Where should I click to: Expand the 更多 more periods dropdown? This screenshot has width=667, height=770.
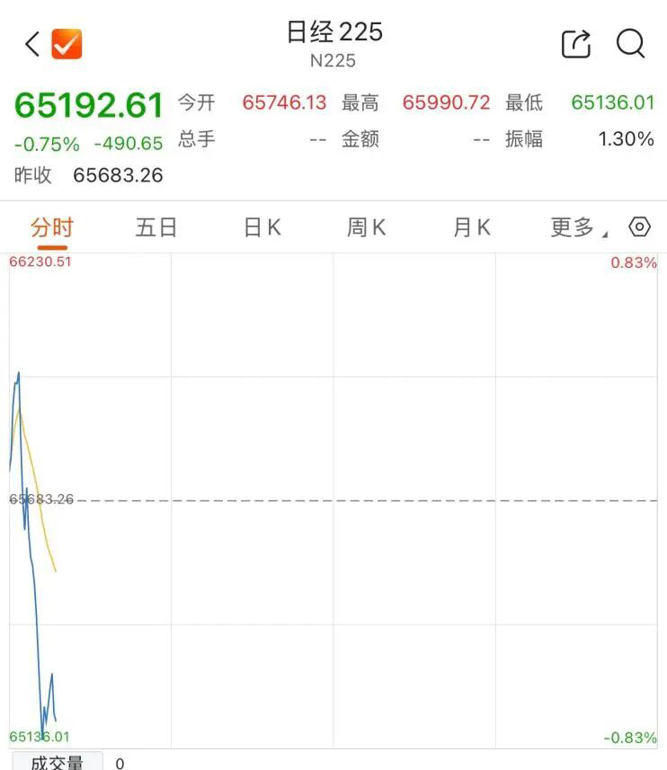(x=580, y=228)
